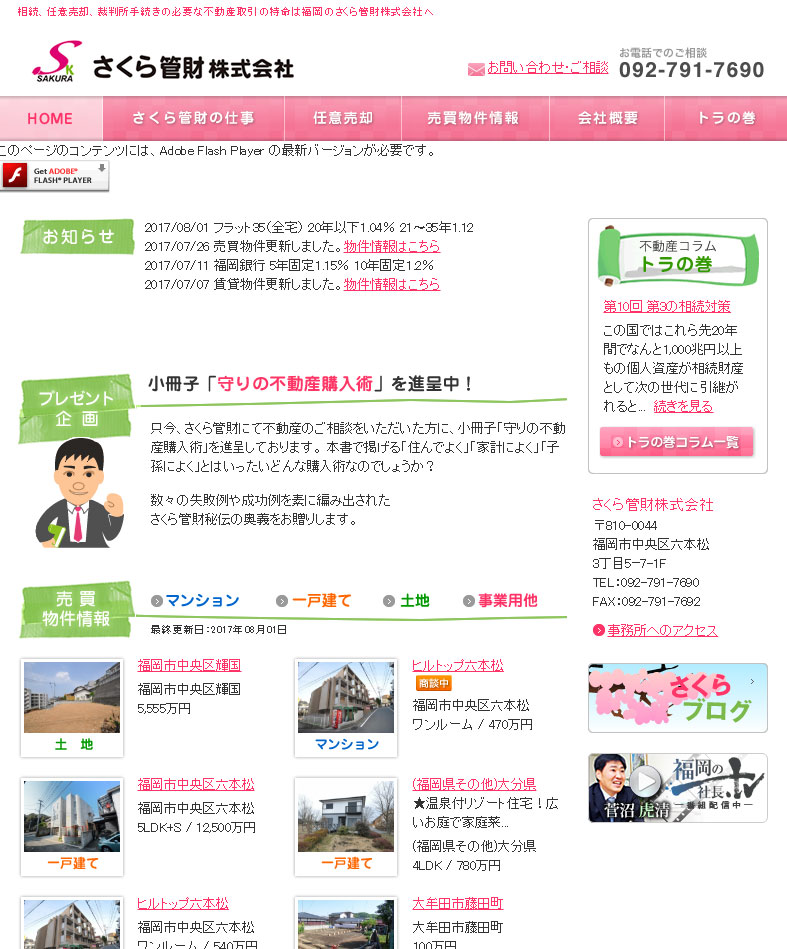Tap the 続きを見る link
The image size is (787, 949).
click(x=684, y=406)
